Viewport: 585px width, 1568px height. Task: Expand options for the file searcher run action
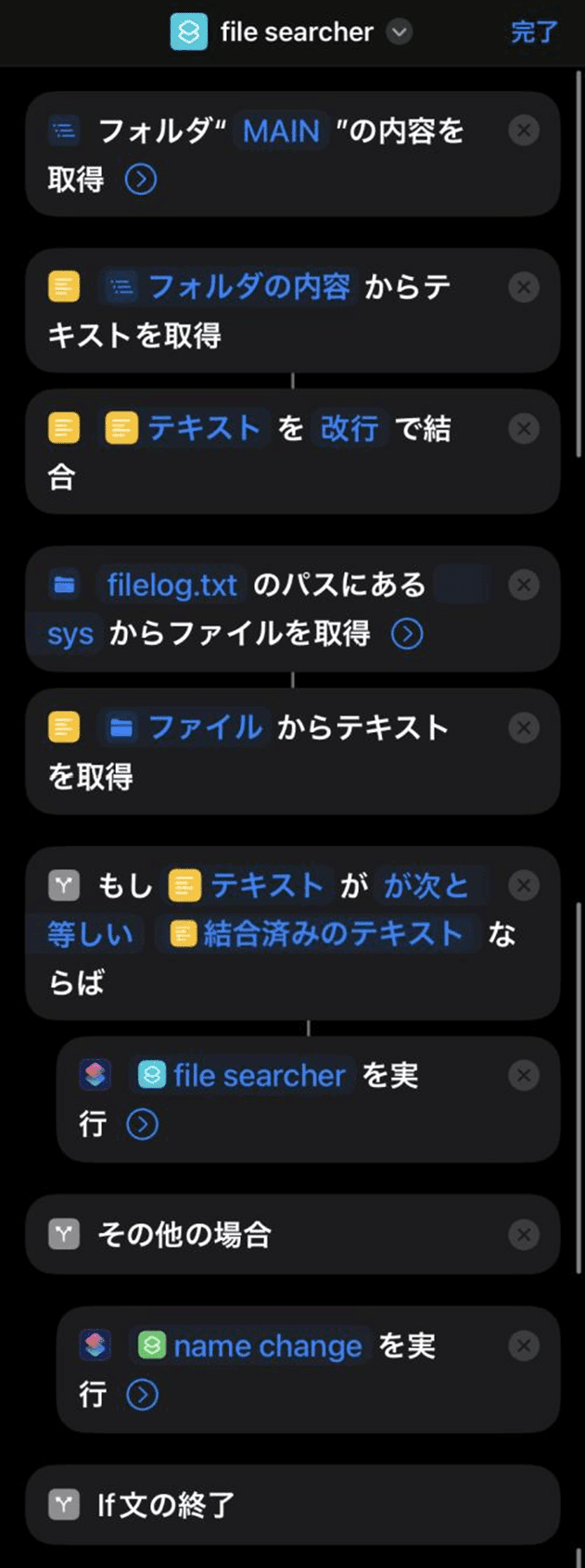point(142,1124)
